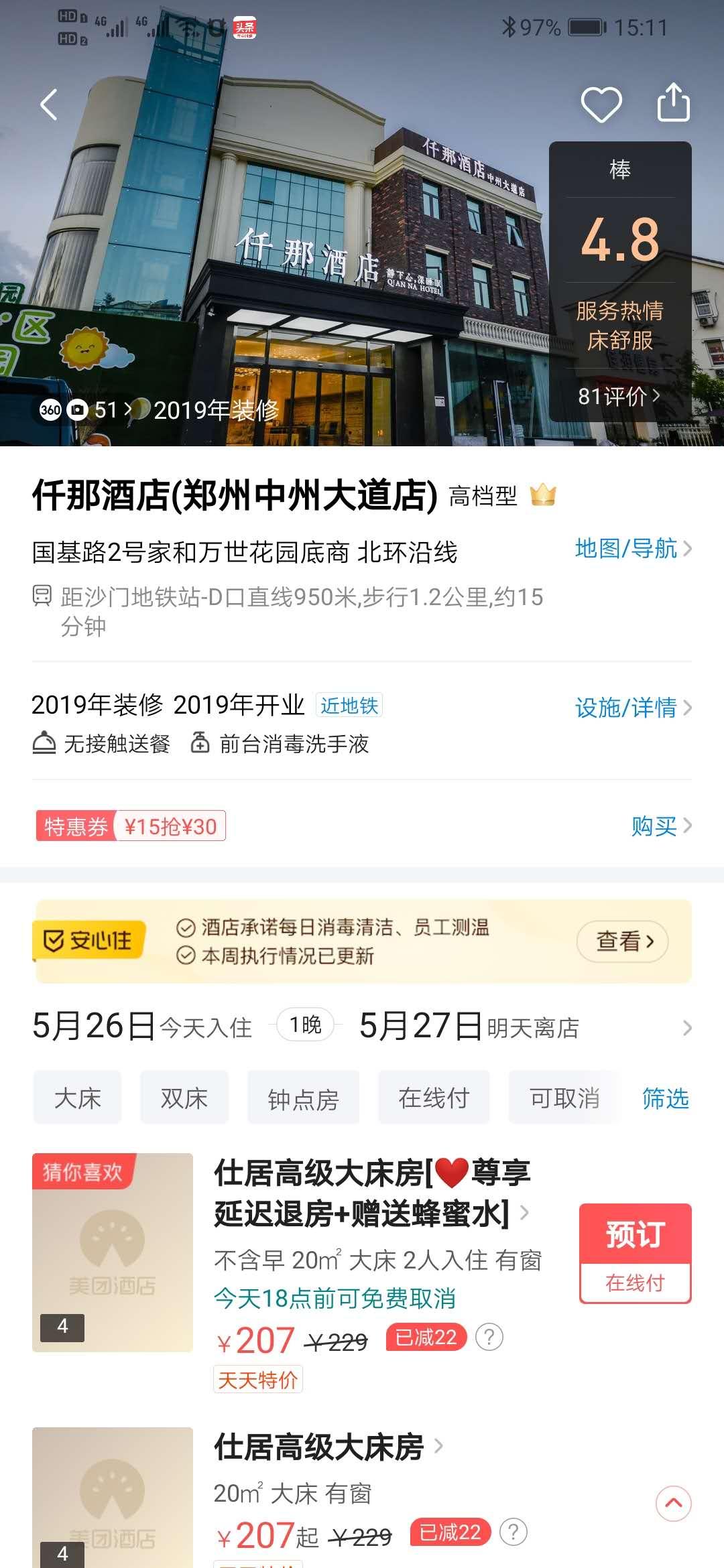Tap 预订 to book the 尊享延迟退房 room
The height and width of the screenshot is (1568, 724).
(635, 1253)
